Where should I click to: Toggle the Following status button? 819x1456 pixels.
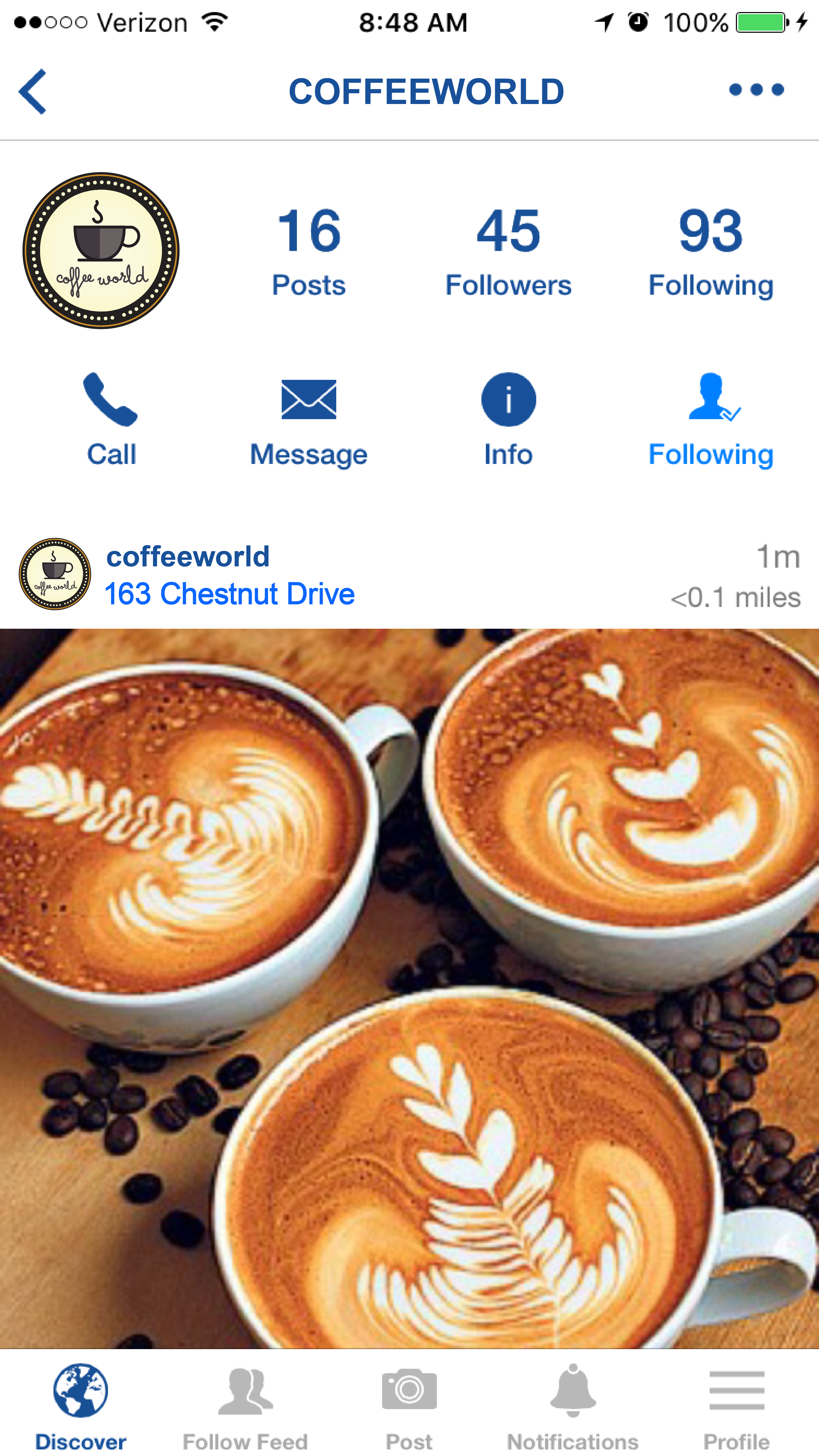coord(710,419)
